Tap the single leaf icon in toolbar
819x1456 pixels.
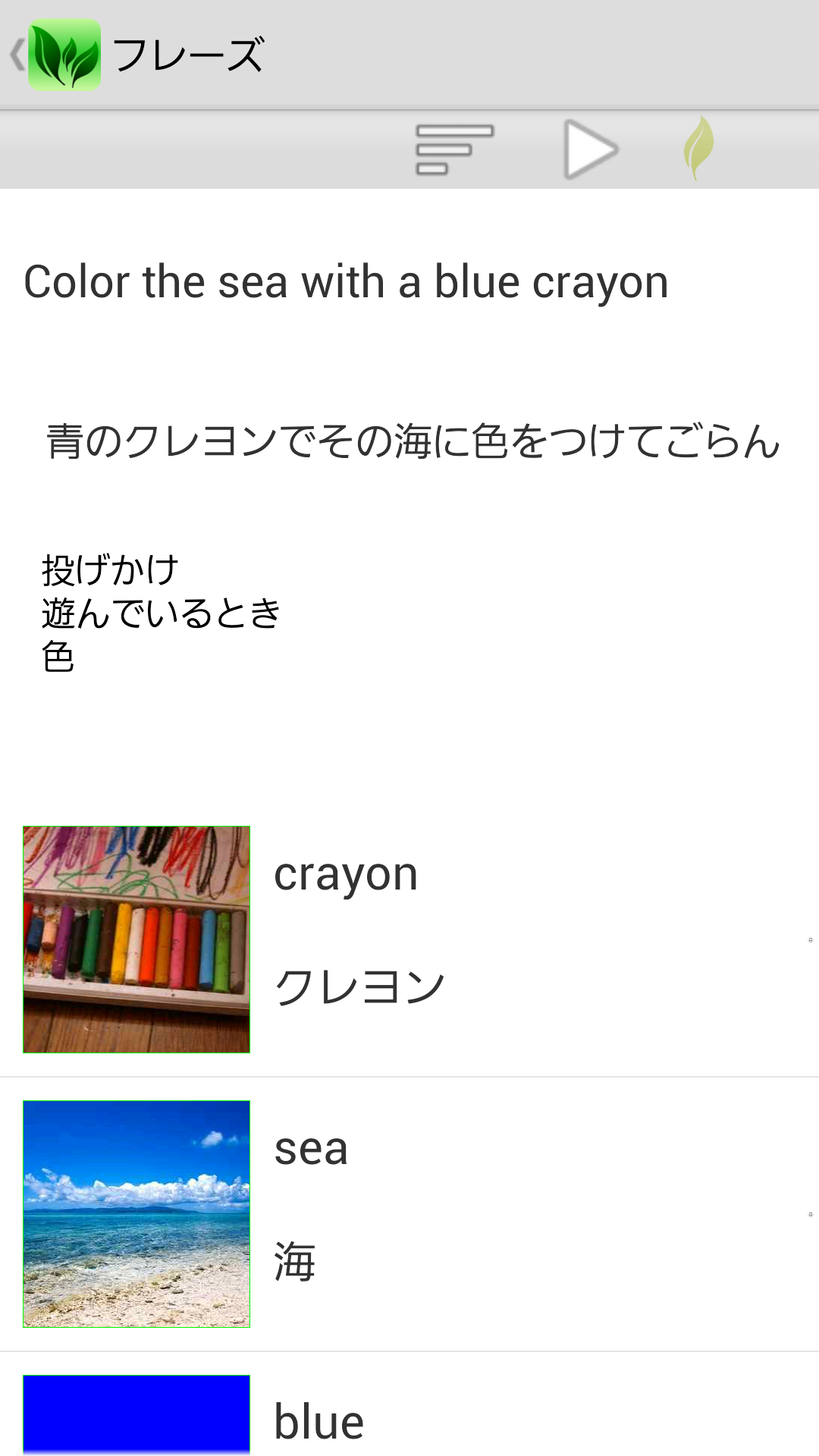[698, 149]
